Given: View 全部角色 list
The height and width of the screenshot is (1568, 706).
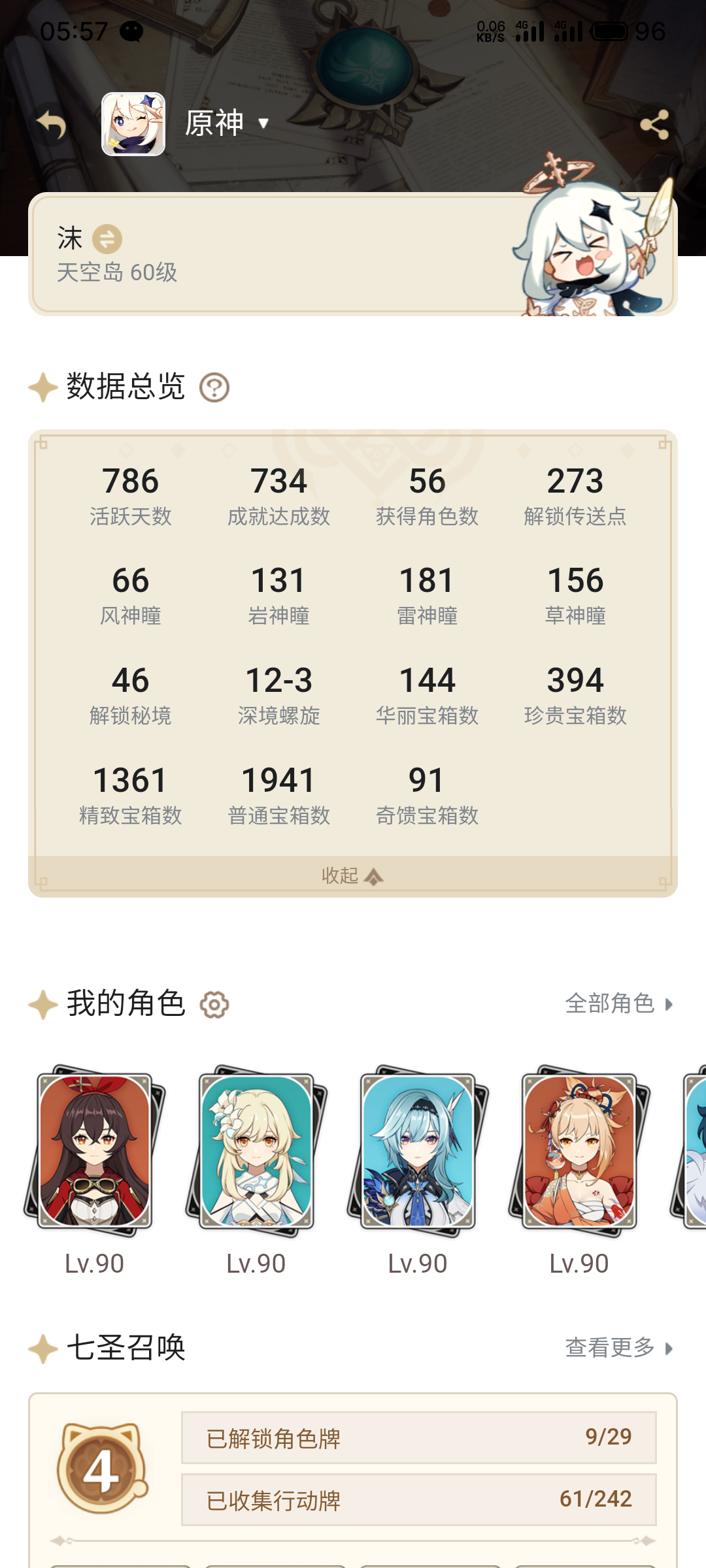Looking at the screenshot, I should click(x=618, y=1004).
